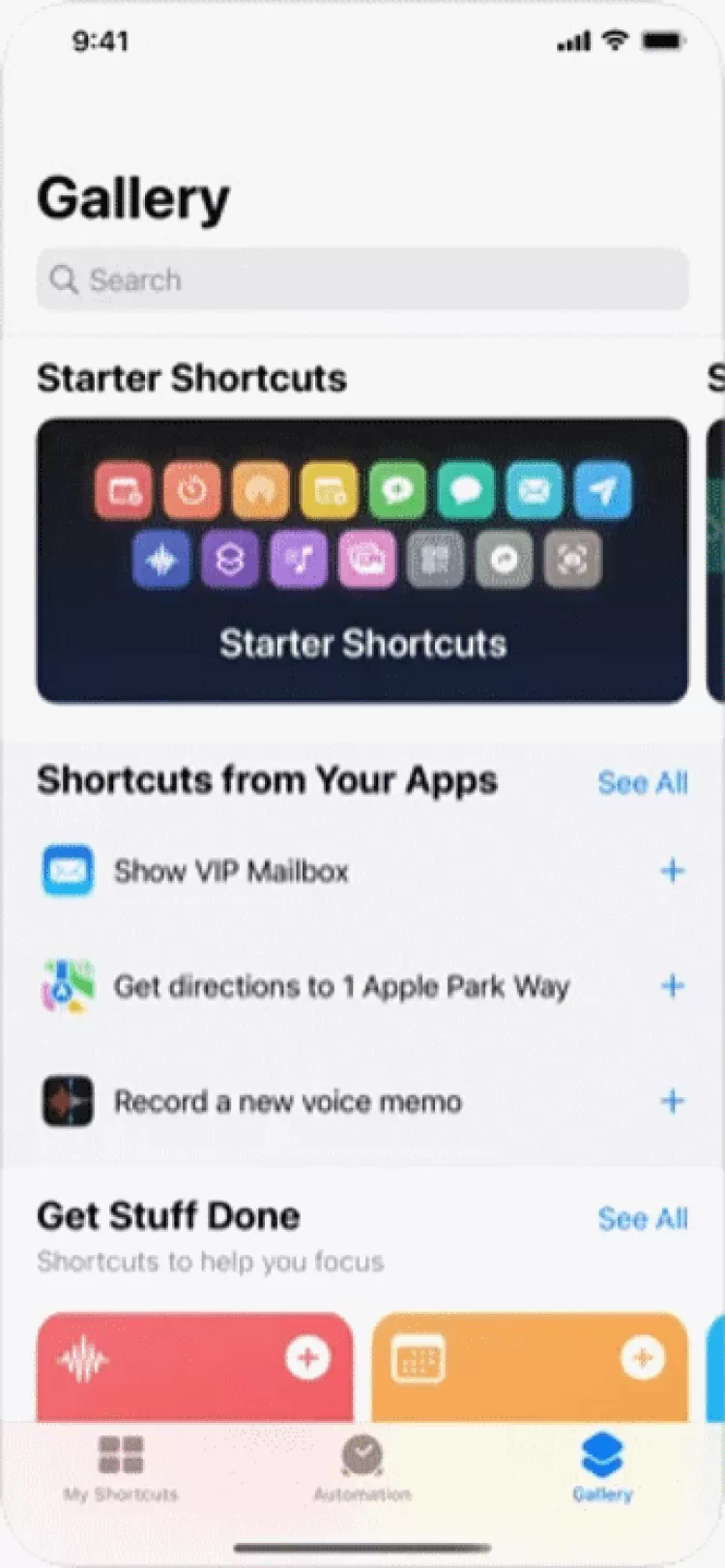The width and height of the screenshot is (725, 1568).
Task: Add the red waveform shortcut card
Action: (307, 1358)
